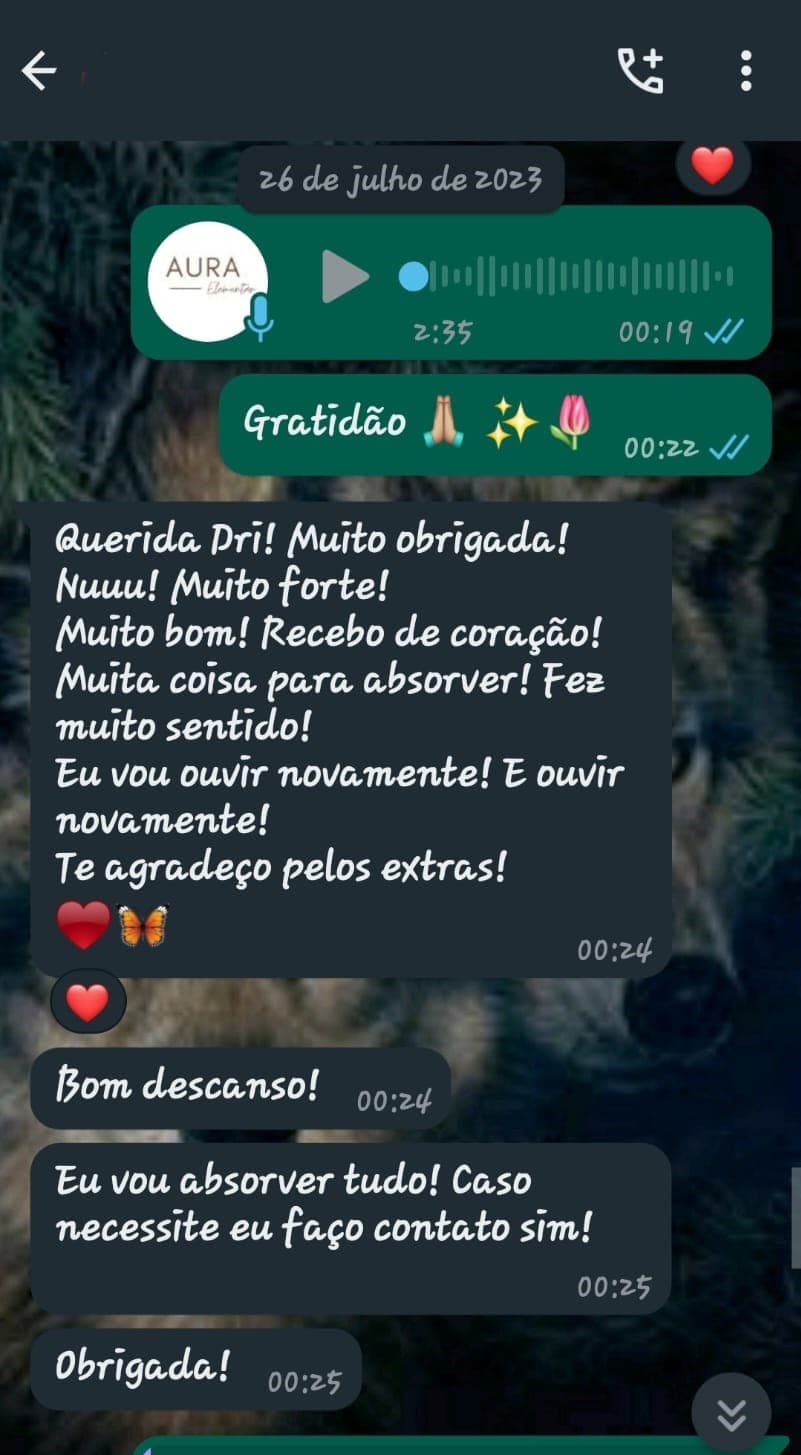Tap the red heart reaction below the long message
This screenshot has width=801, height=1455.
[86, 999]
